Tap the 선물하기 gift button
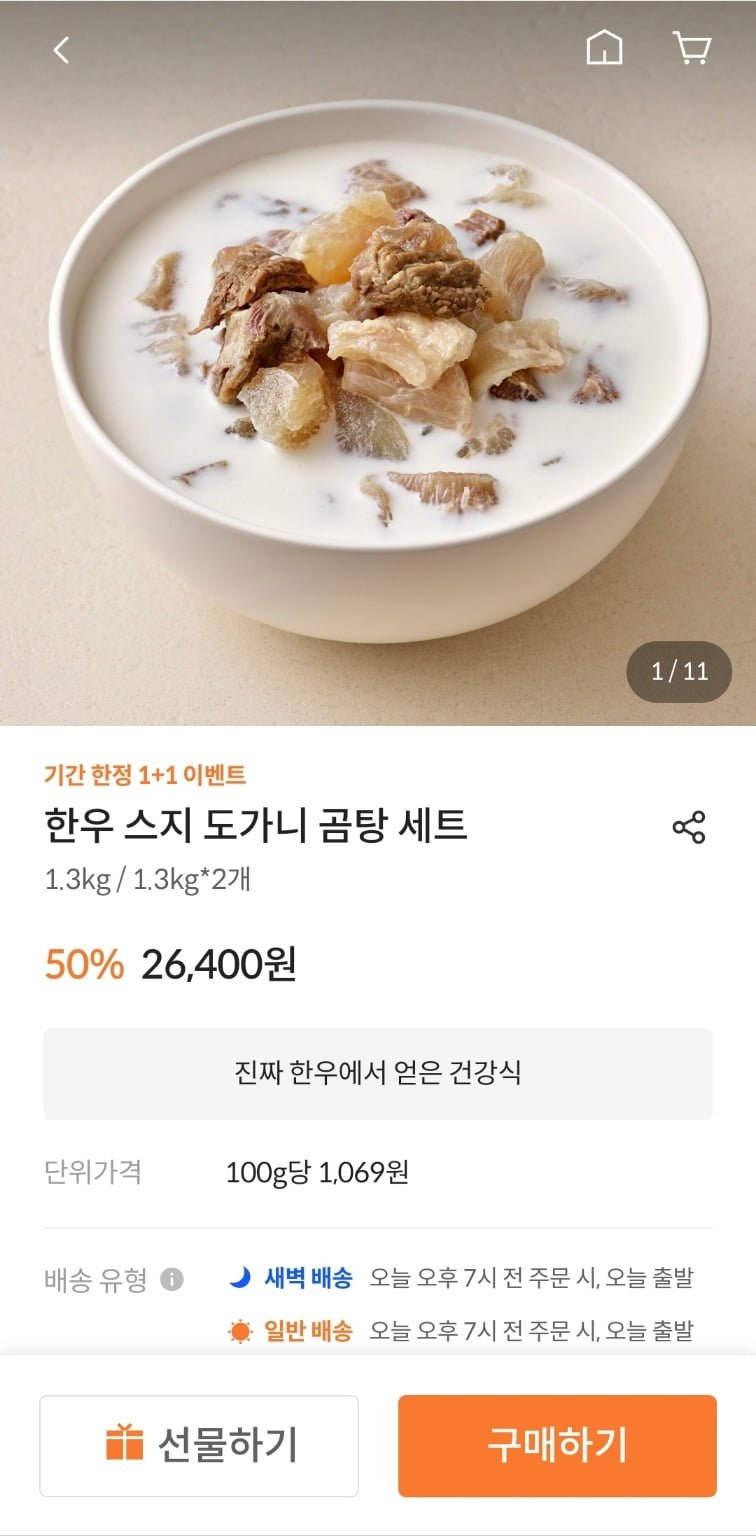756x1536 pixels. coord(199,1445)
